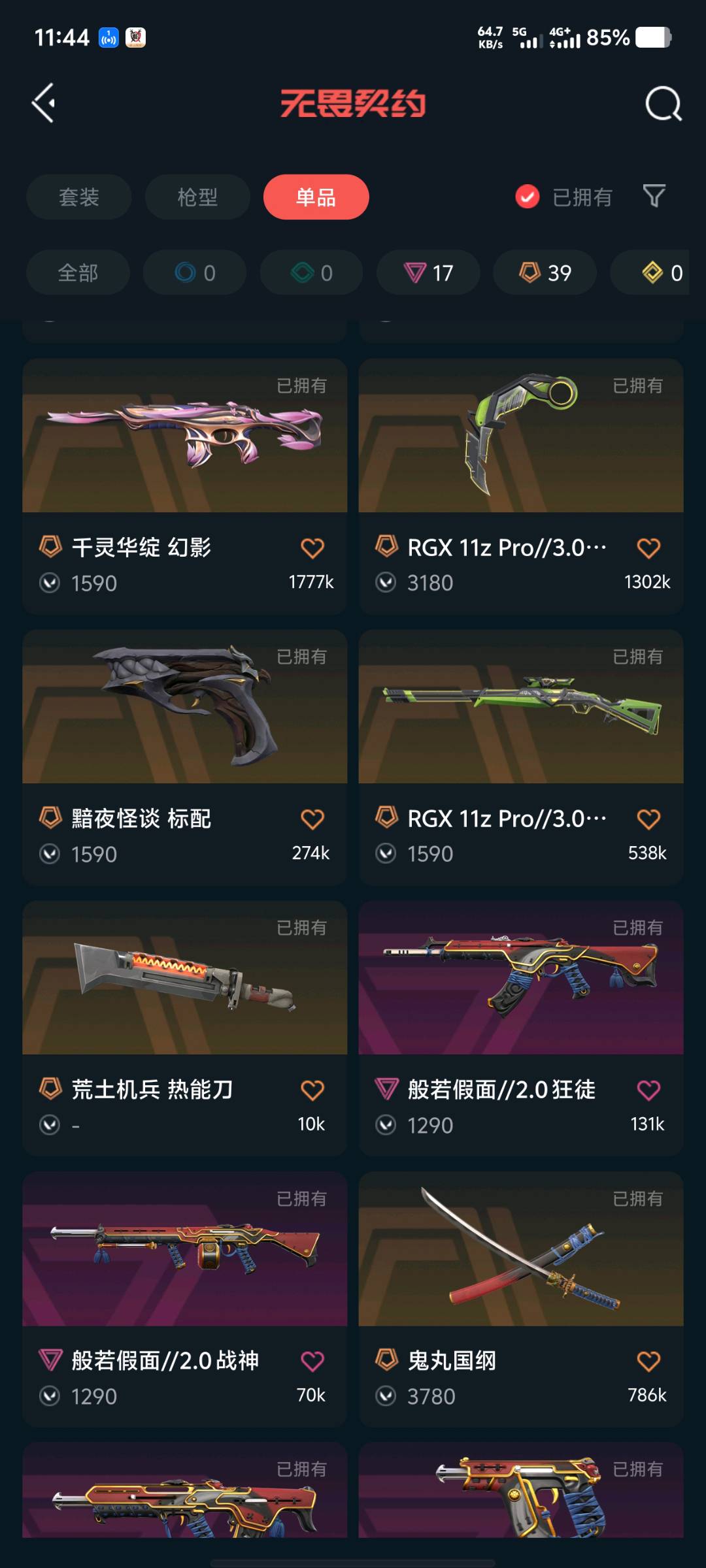Favorite the 鬼丸国纲 skin
This screenshot has height=1568, width=706.
tap(648, 1362)
